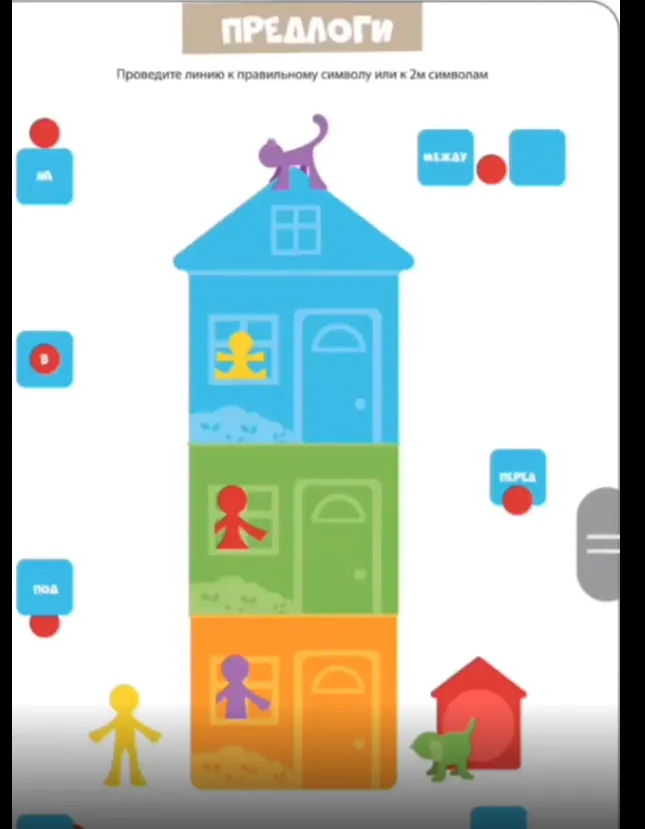Open the gray side panel handle

(x=600, y=544)
